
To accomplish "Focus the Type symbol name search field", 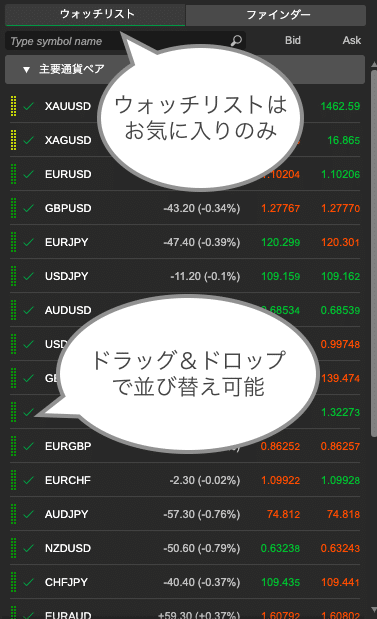I will (125, 41).
